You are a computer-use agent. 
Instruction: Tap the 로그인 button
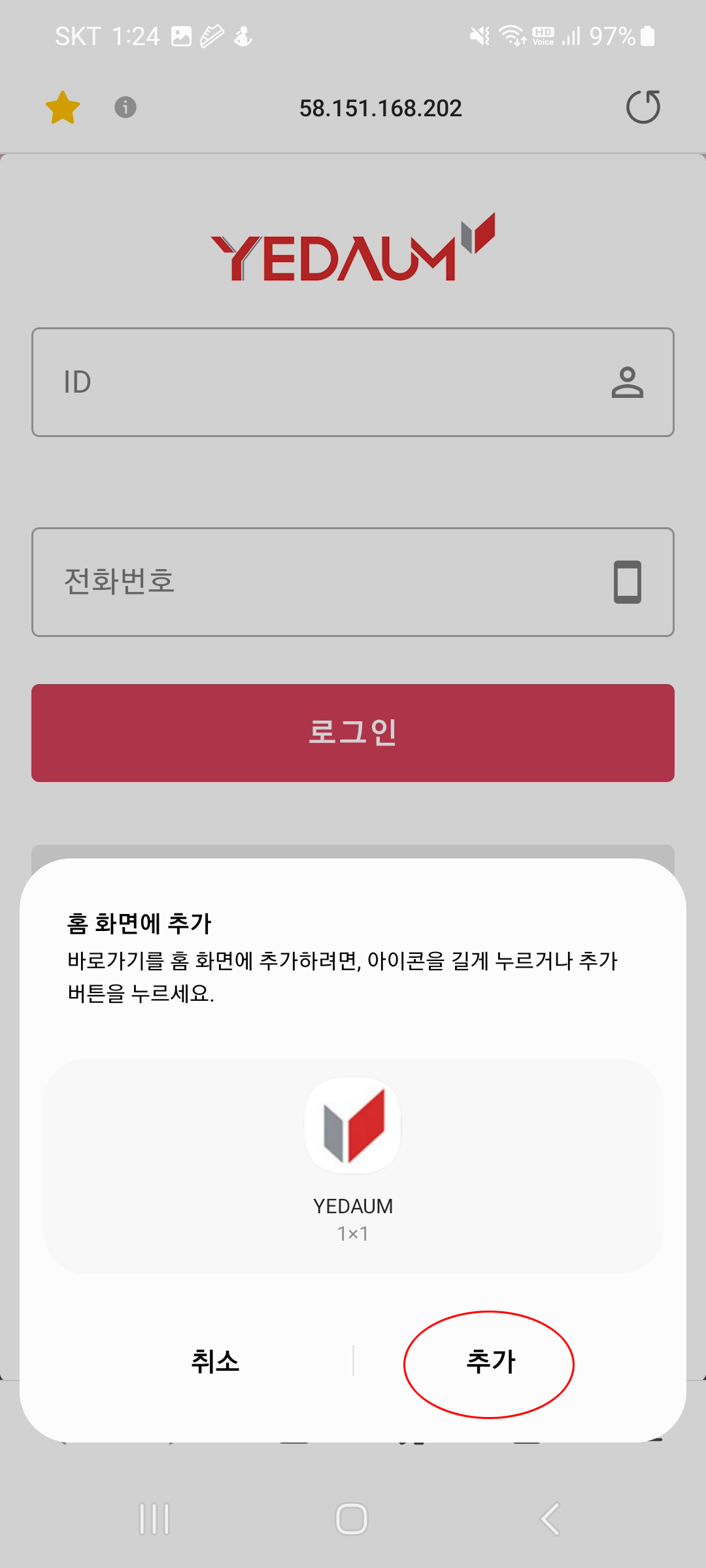tap(353, 732)
